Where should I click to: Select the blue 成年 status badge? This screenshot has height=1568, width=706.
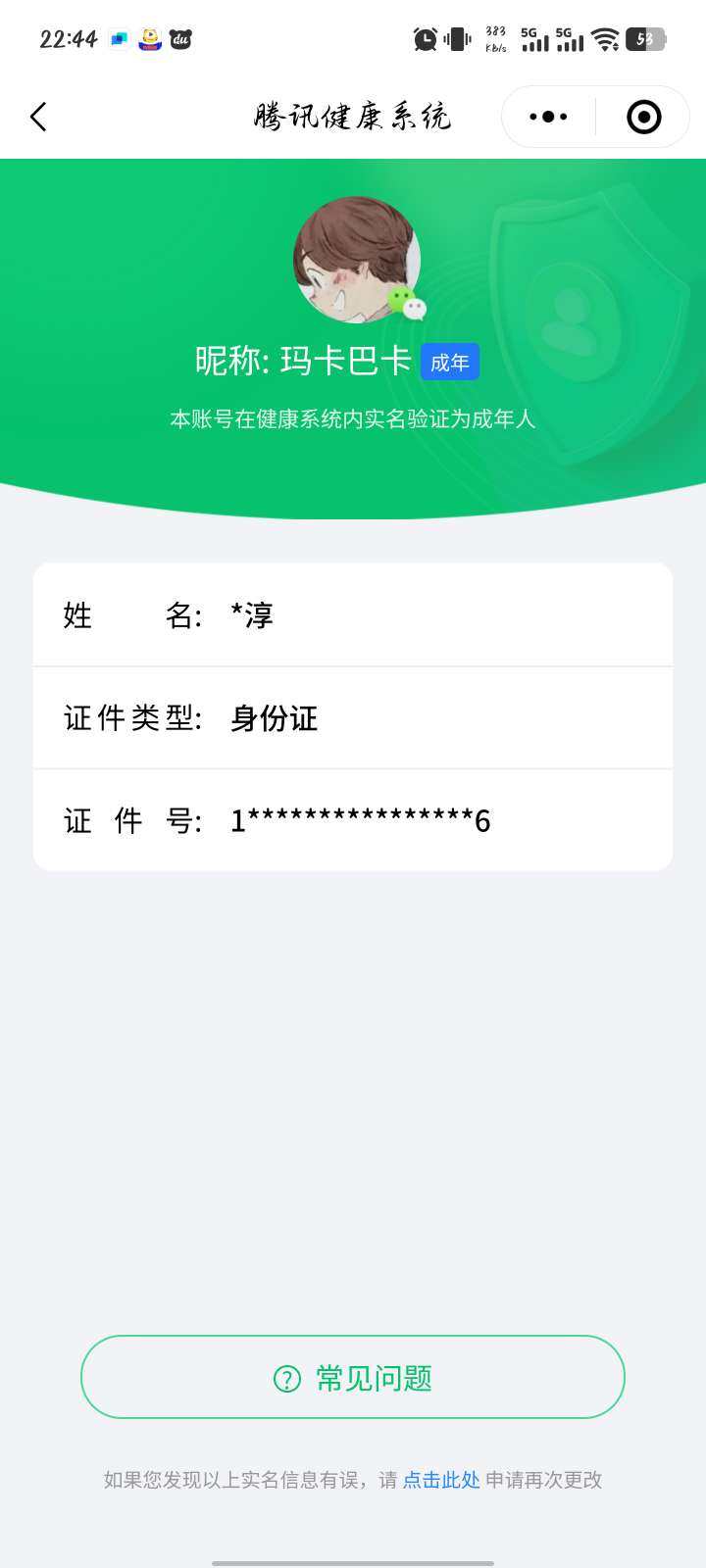click(x=449, y=361)
